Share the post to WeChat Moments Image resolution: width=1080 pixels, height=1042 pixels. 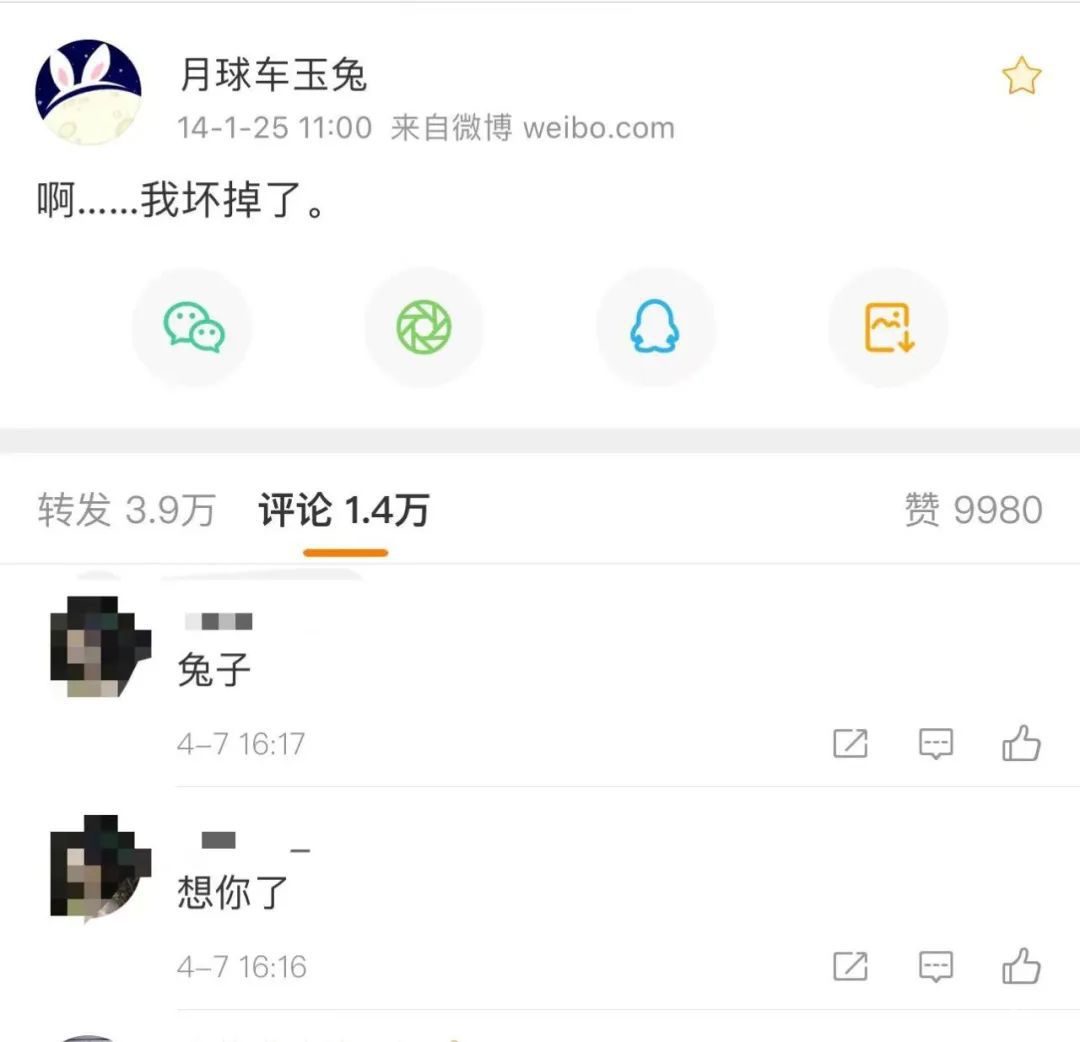coord(424,327)
